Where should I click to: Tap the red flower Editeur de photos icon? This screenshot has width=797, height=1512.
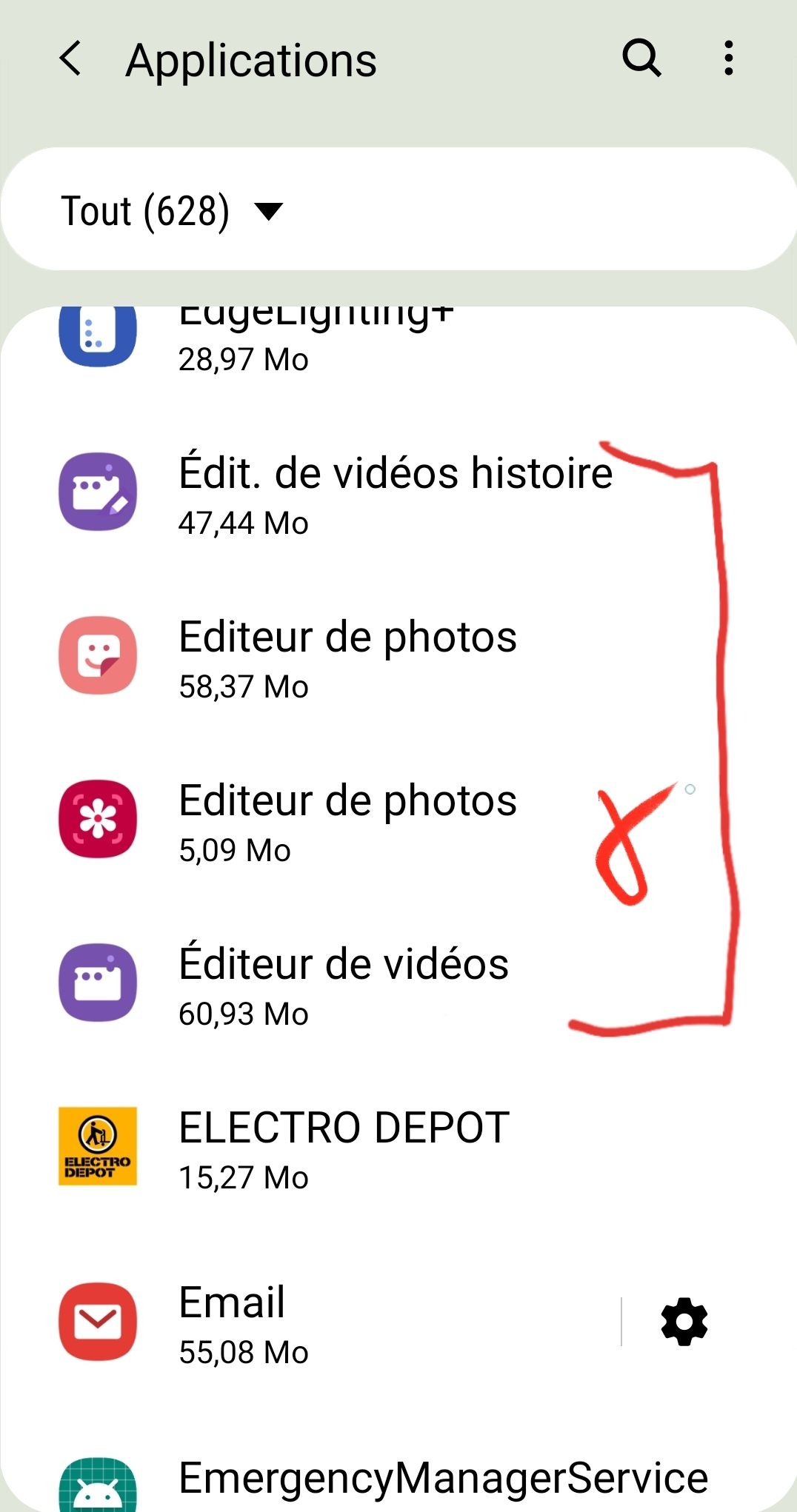pos(97,819)
